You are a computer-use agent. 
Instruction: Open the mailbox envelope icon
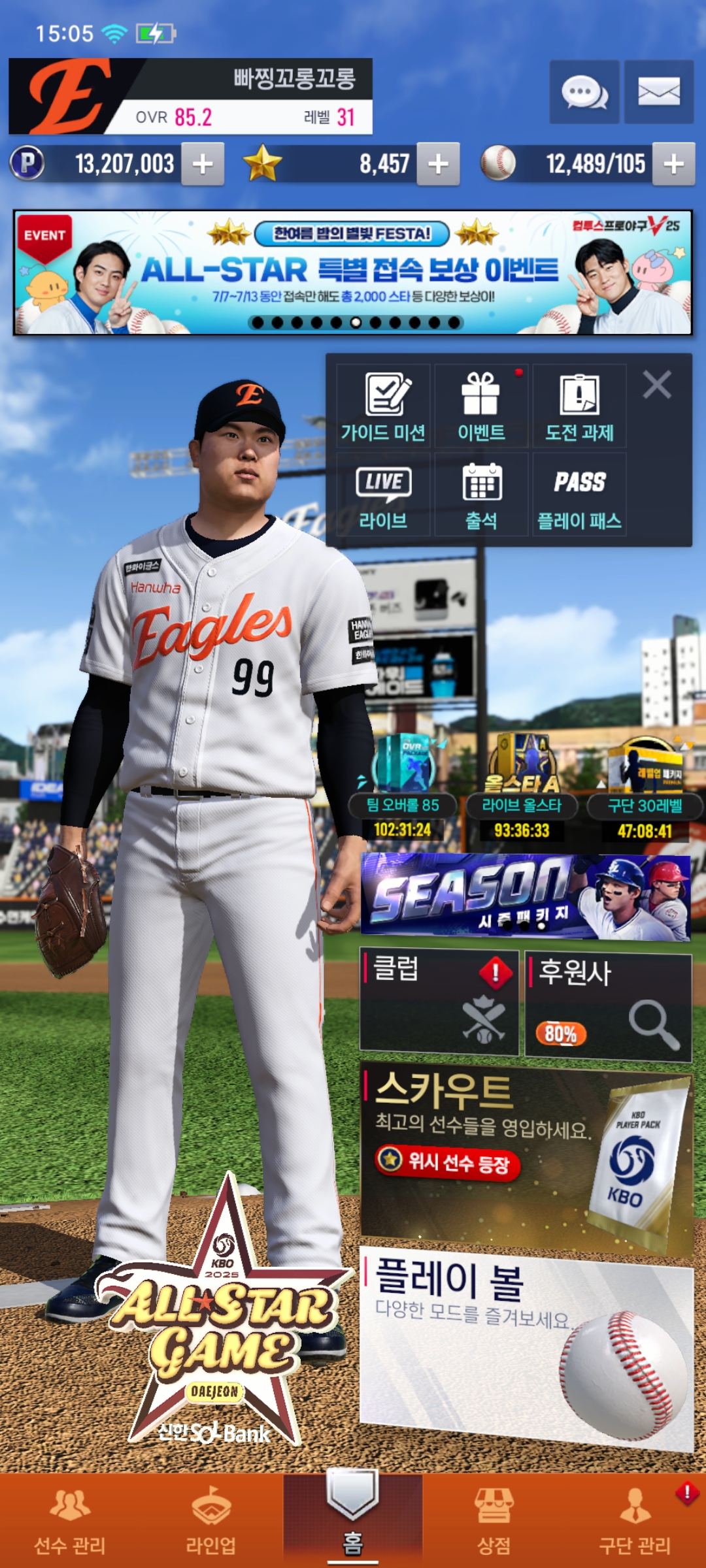pyautogui.click(x=658, y=92)
